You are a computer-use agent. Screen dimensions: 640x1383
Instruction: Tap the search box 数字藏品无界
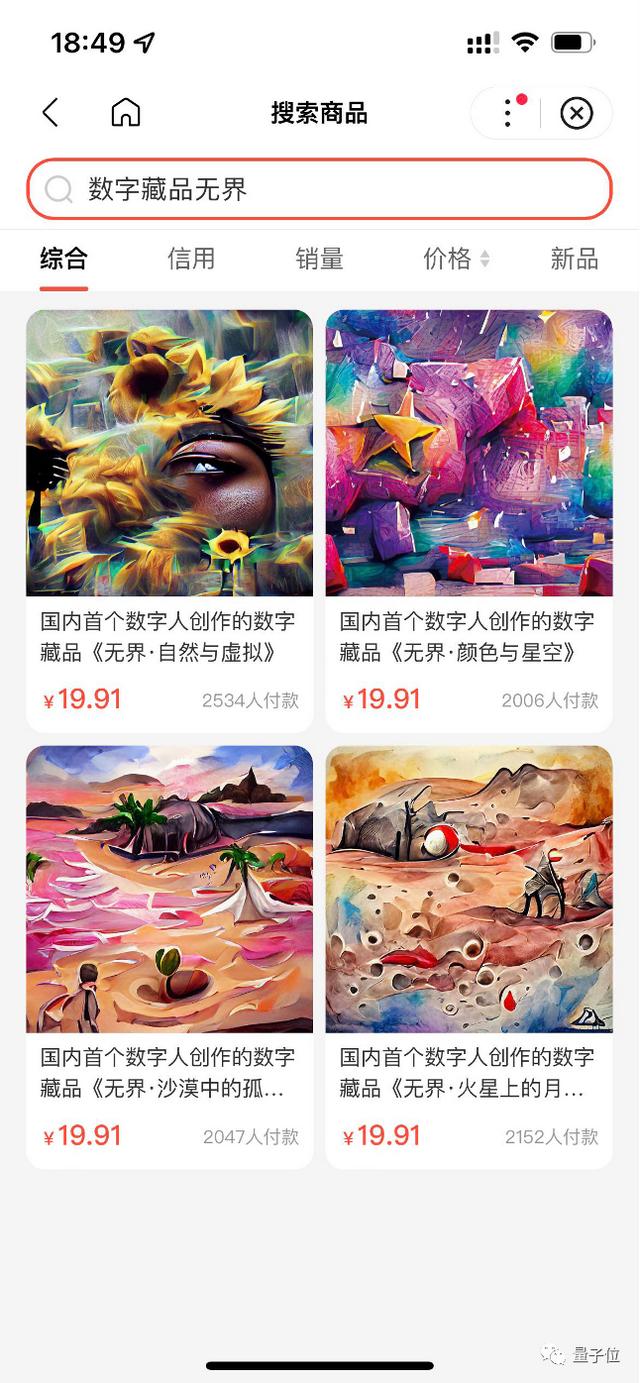(x=319, y=189)
